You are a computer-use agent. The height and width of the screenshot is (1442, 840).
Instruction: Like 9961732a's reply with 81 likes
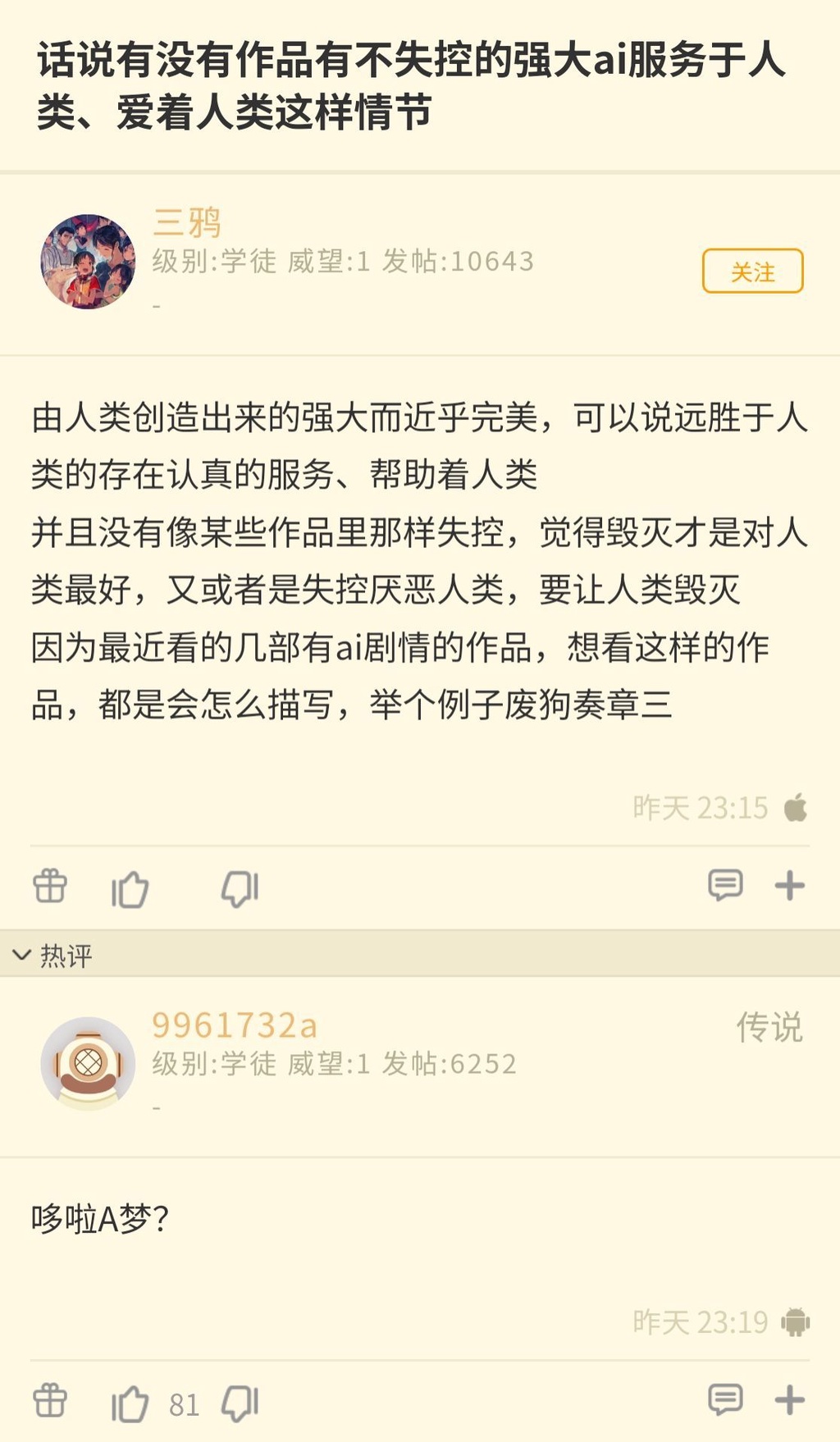pos(130,1403)
